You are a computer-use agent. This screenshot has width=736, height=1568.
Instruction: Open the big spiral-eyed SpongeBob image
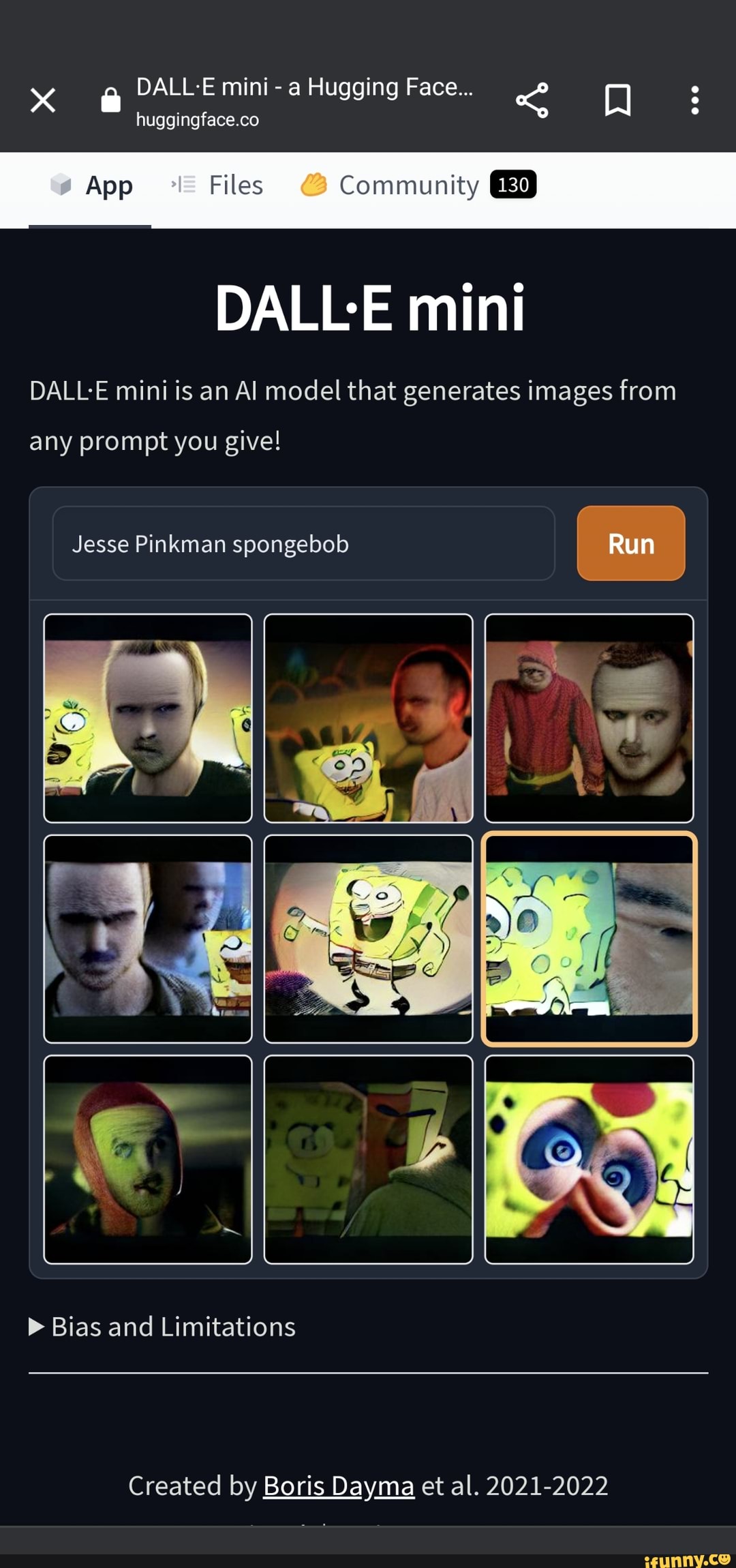click(589, 1160)
